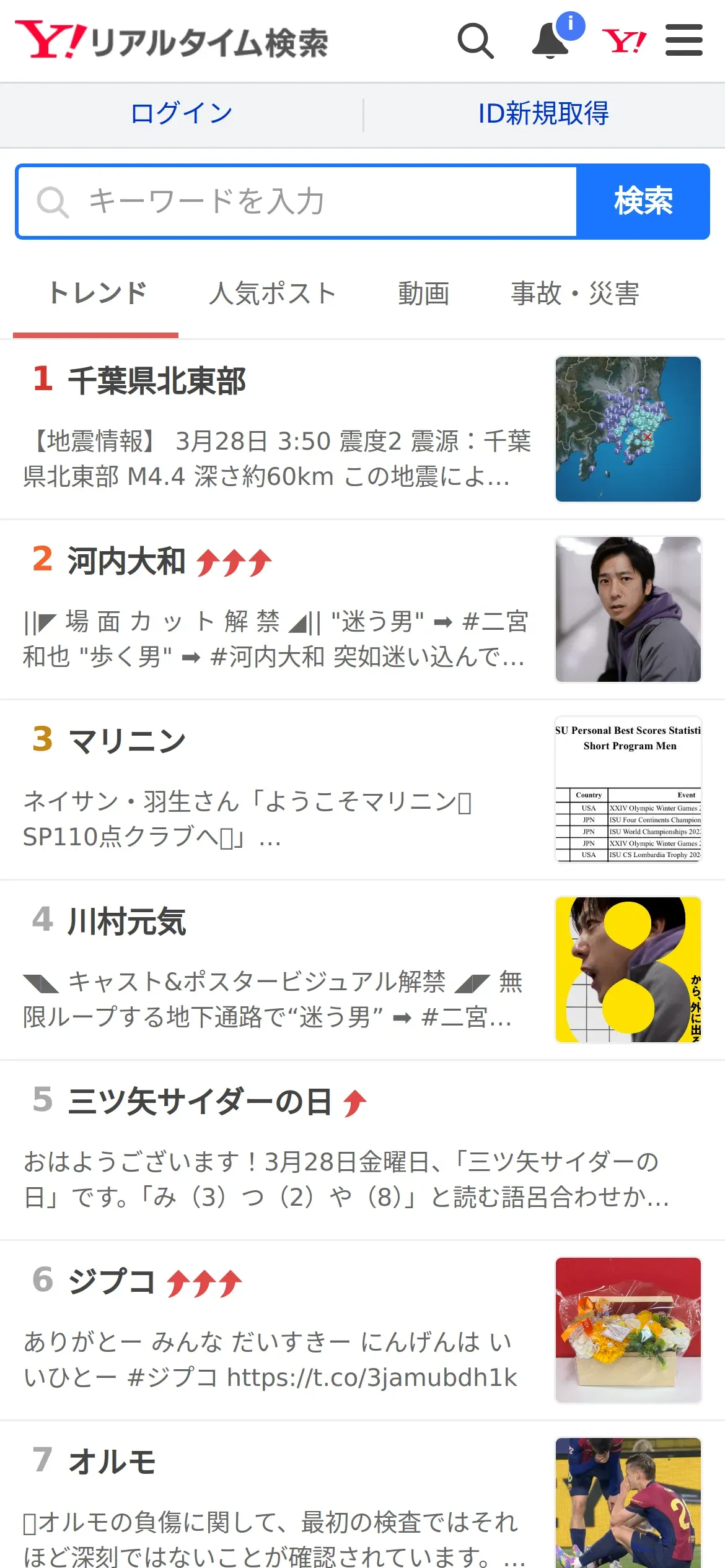Tap the magnifier search icon in the header
The image size is (725, 1568).
pyautogui.click(x=475, y=41)
